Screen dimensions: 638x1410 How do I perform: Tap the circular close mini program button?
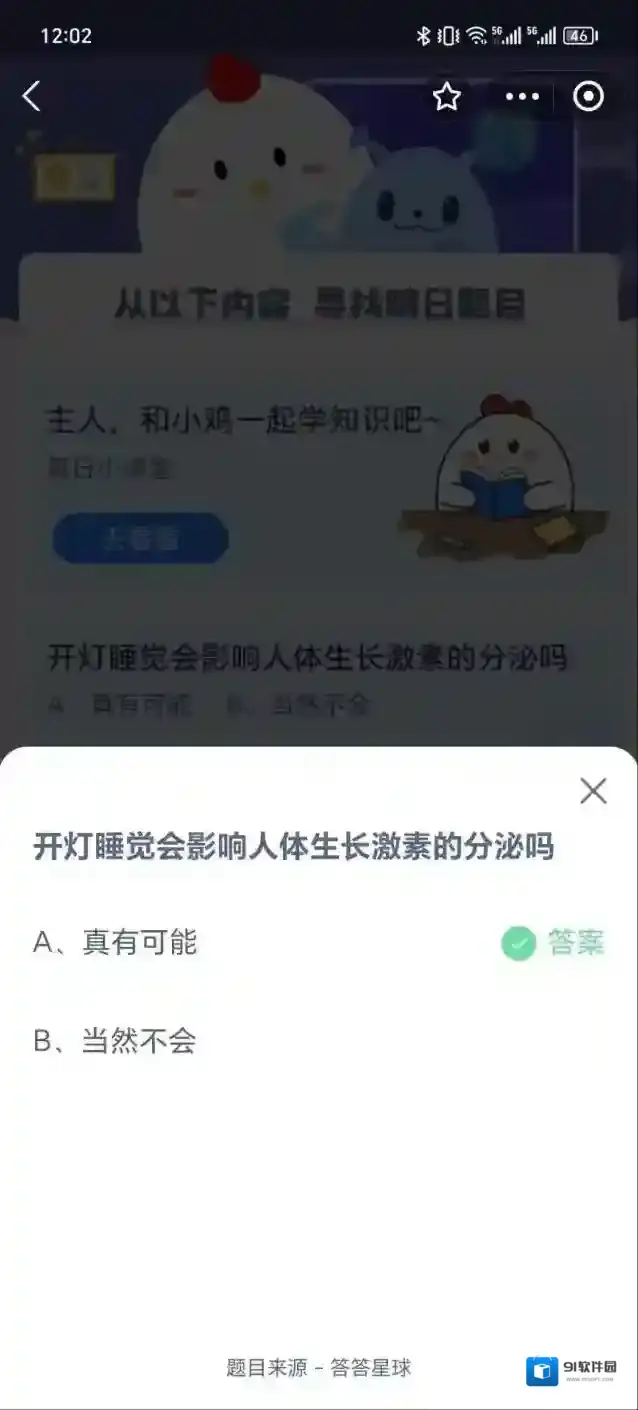pos(588,96)
